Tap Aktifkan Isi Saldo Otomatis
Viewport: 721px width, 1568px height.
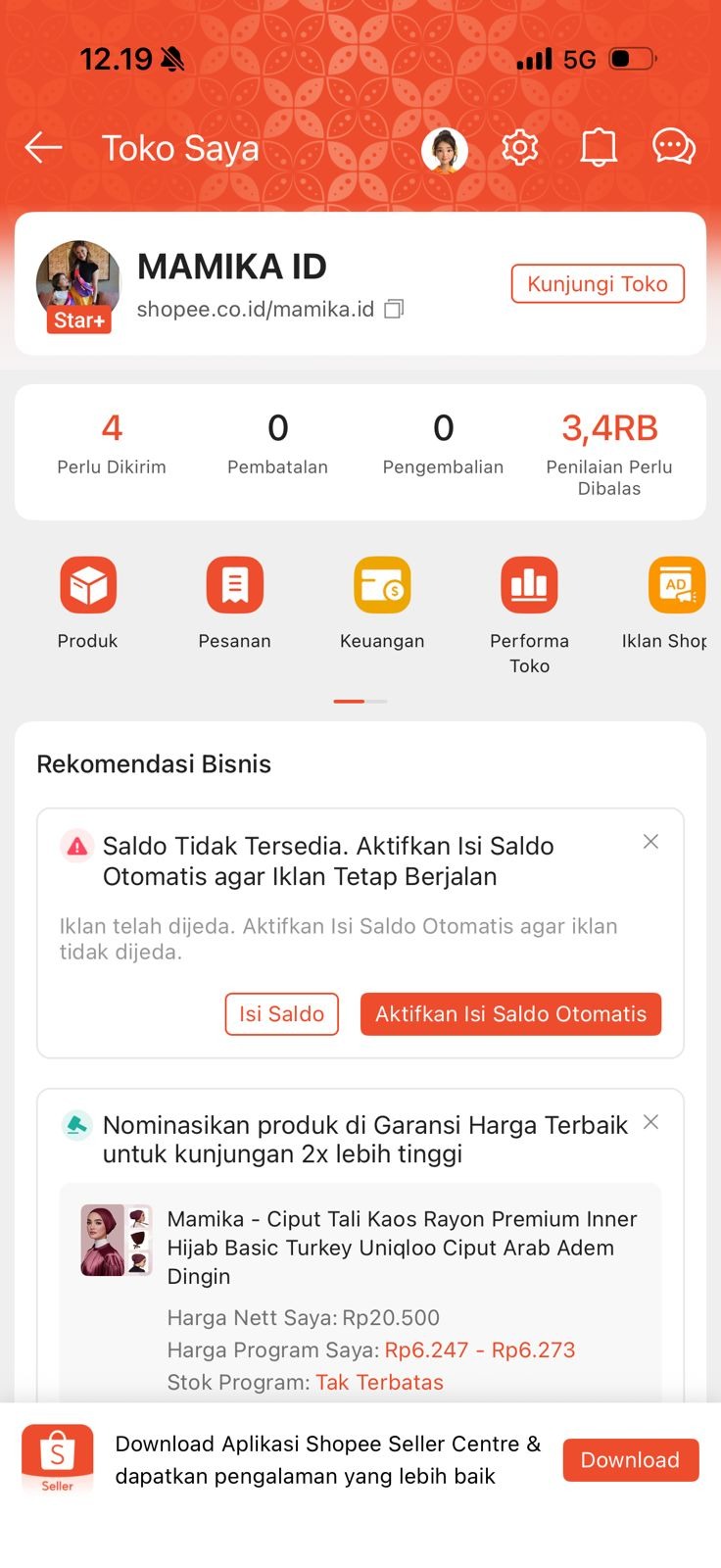(510, 1014)
